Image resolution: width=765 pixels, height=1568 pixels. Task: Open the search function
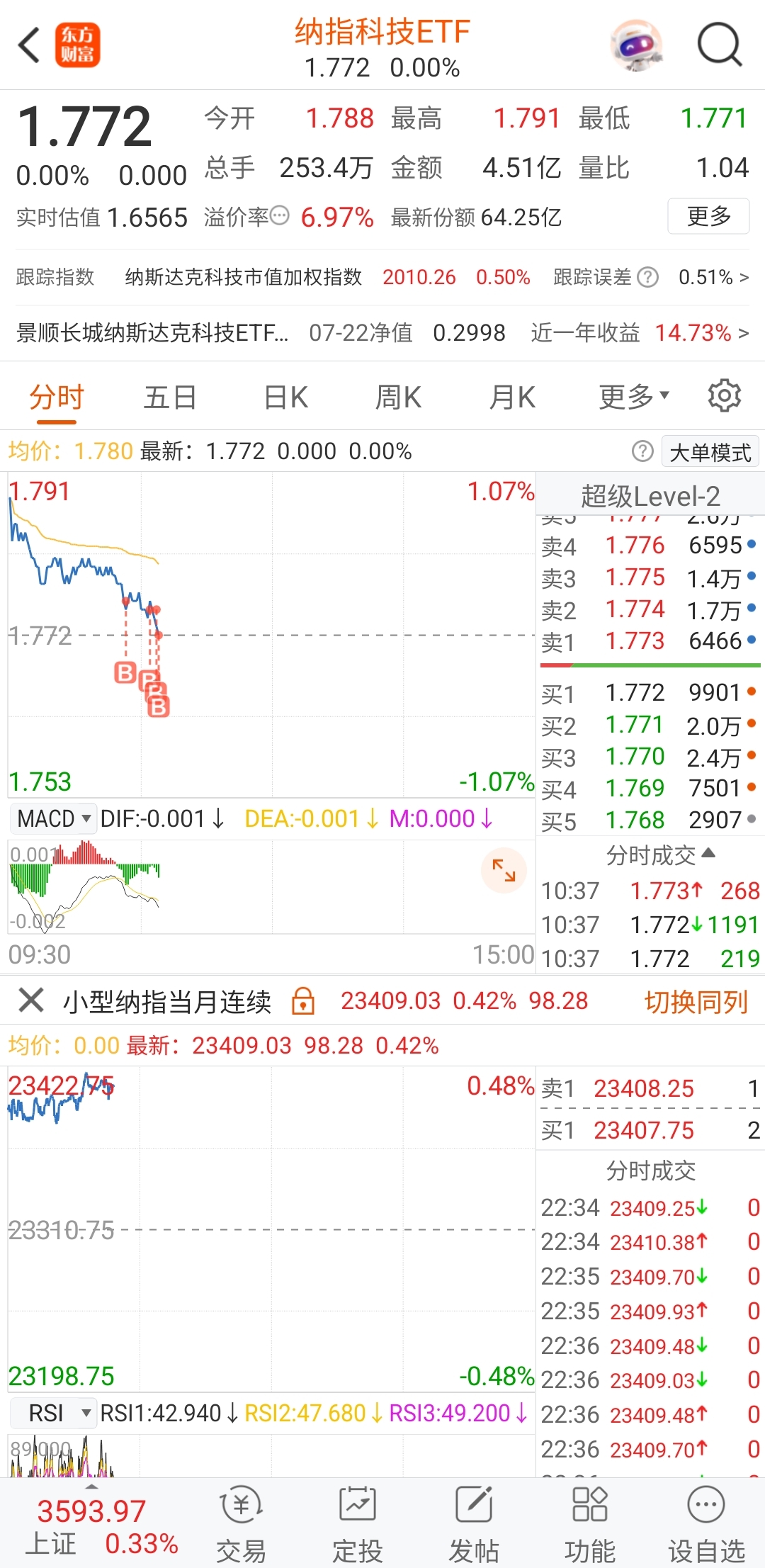click(x=720, y=45)
